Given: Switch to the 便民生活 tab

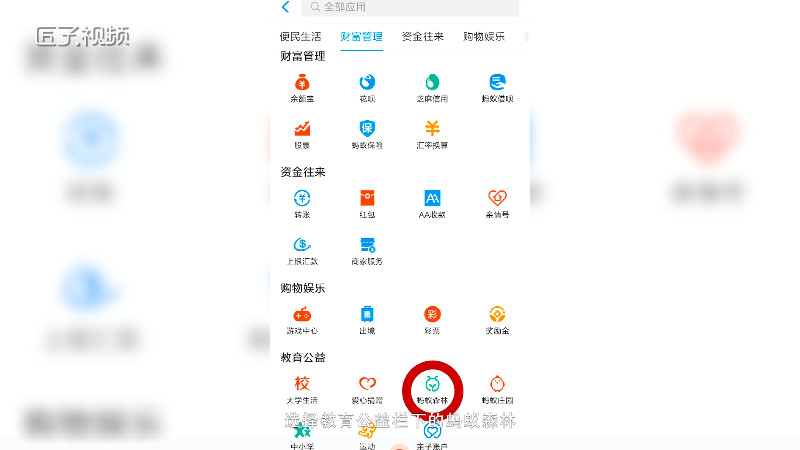Looking at the screenshot, I should [x=300, y=36].
